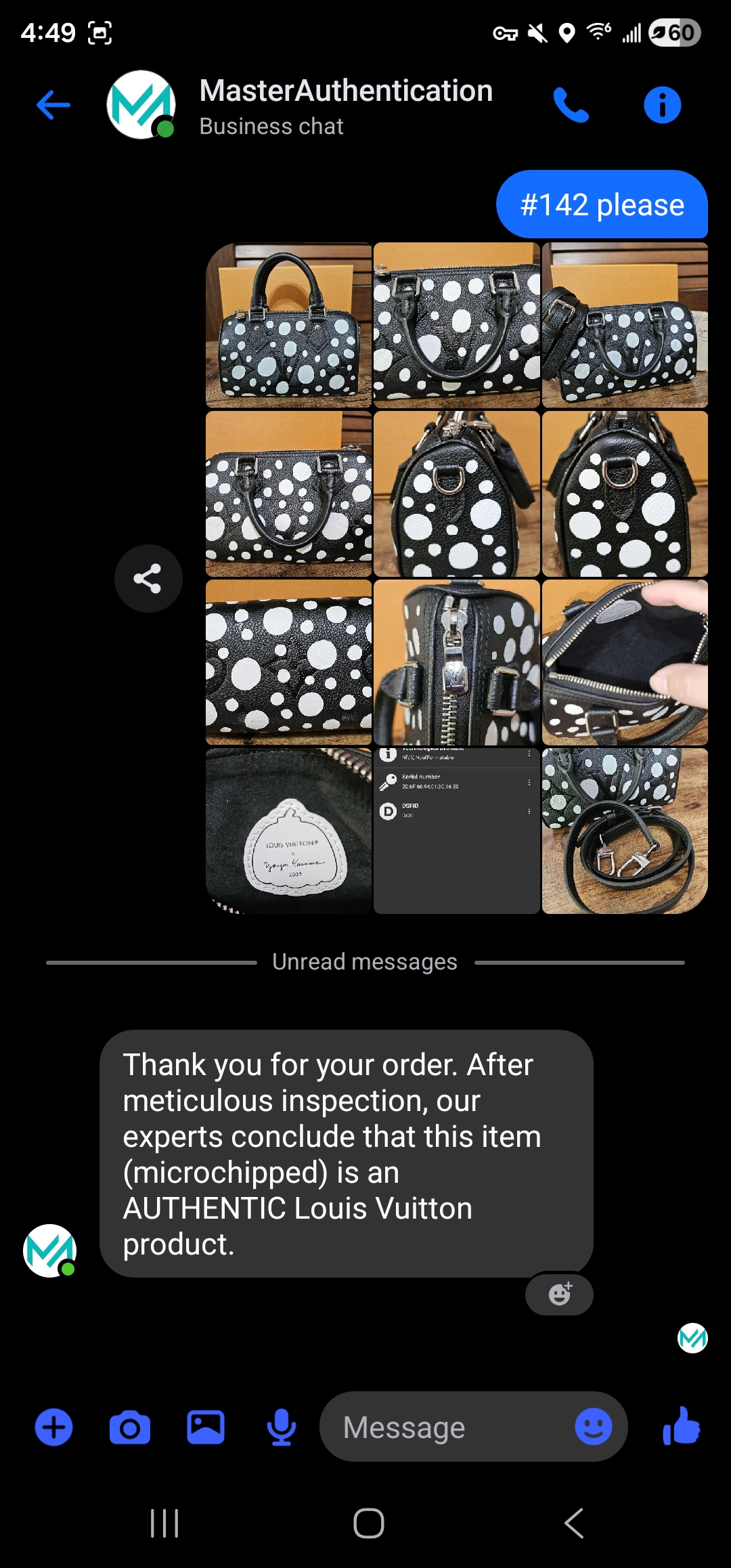Tap the system home button
Viewport: 731px width, 1568px height.
click(369, 1523)
